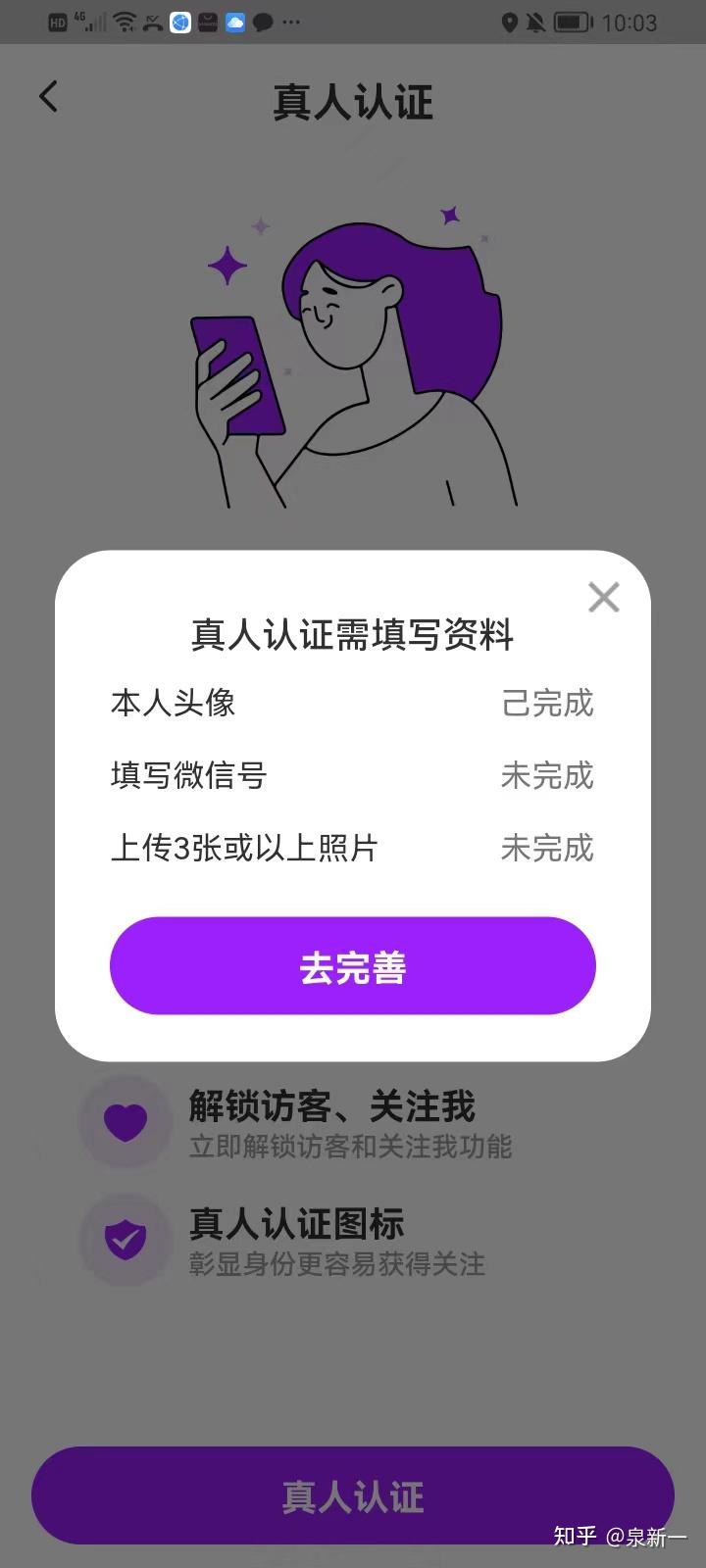The image size is (706, 1568).
Task: Tap the 去完善 button
Action: click(352, 966)
